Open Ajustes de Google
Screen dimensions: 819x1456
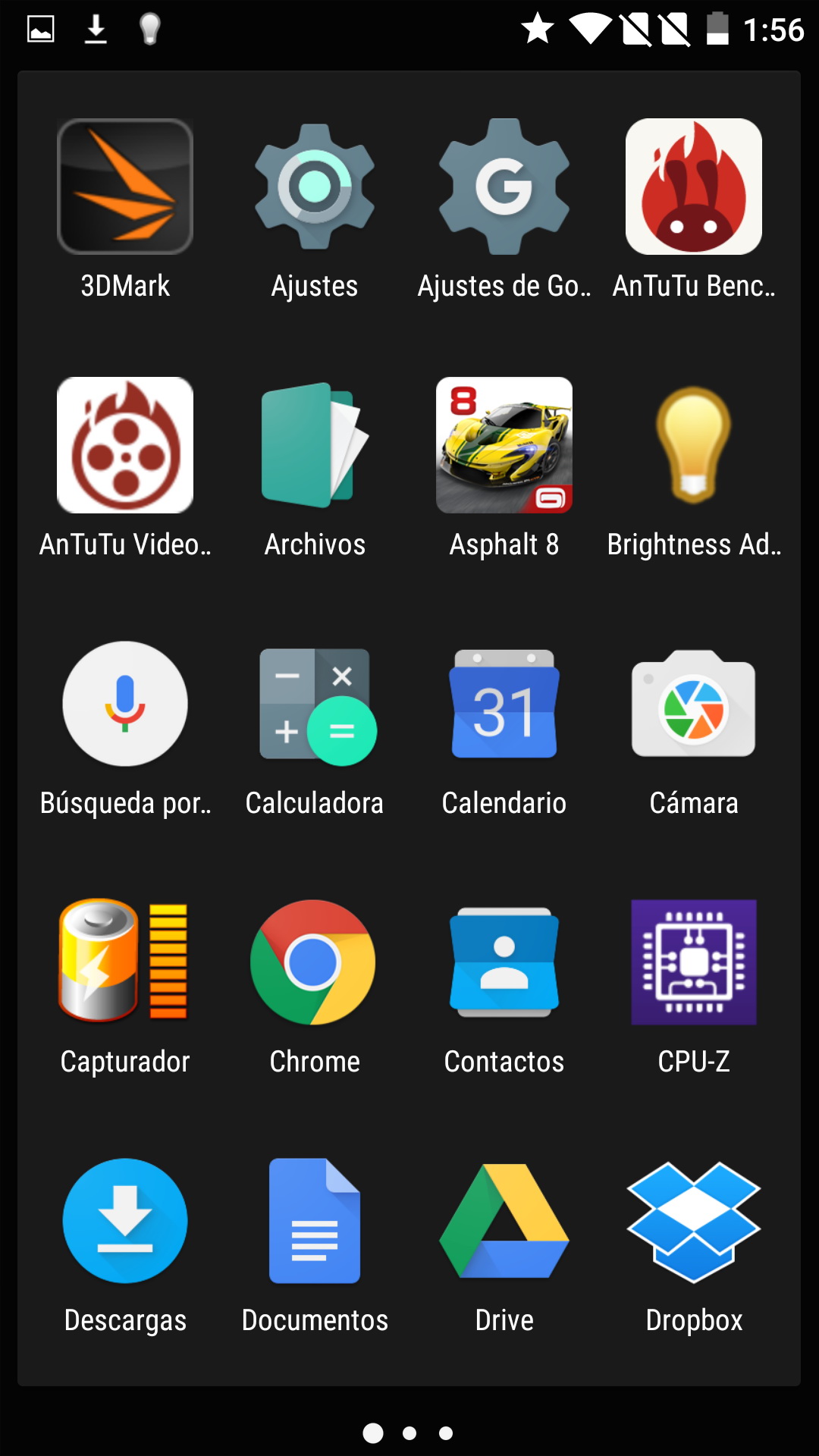(x=504, y=187)
